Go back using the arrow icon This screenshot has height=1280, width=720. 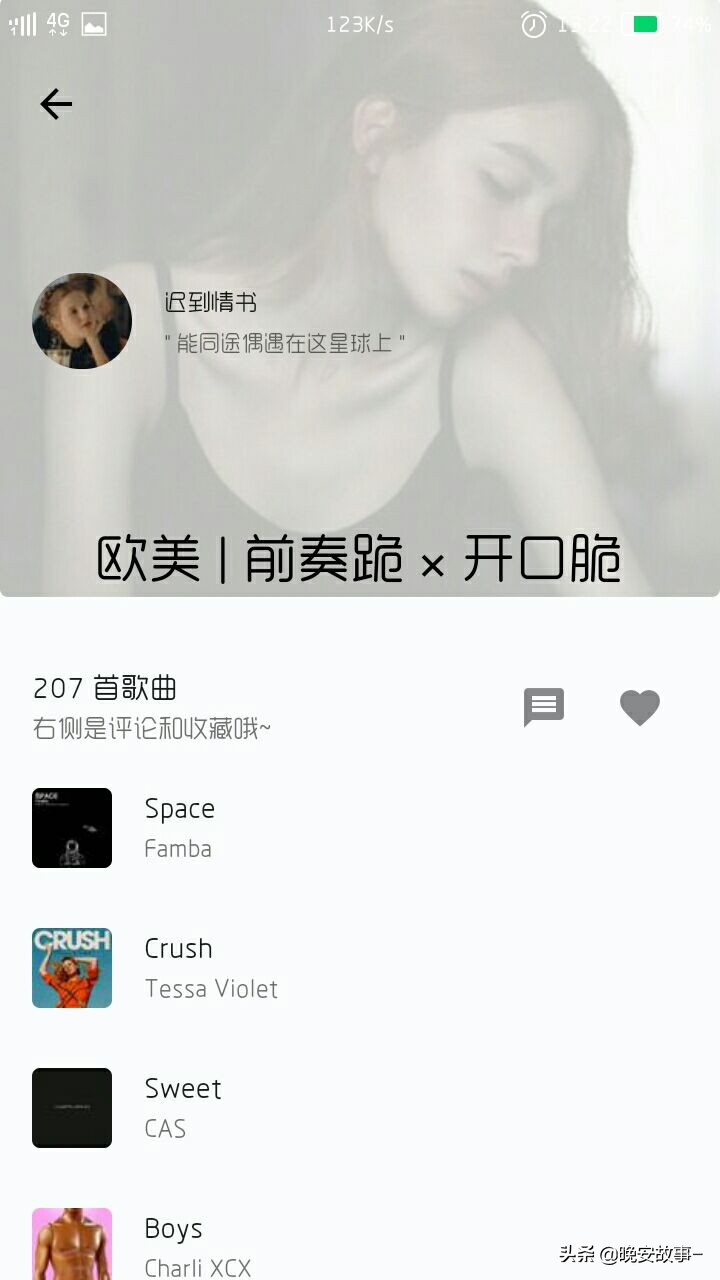coord(56,104)
